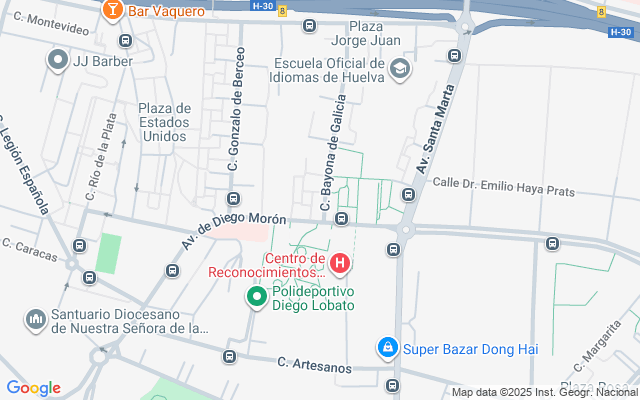
Task: Open the Super Bazar Dong Hai shop marker
Action: 386,348
